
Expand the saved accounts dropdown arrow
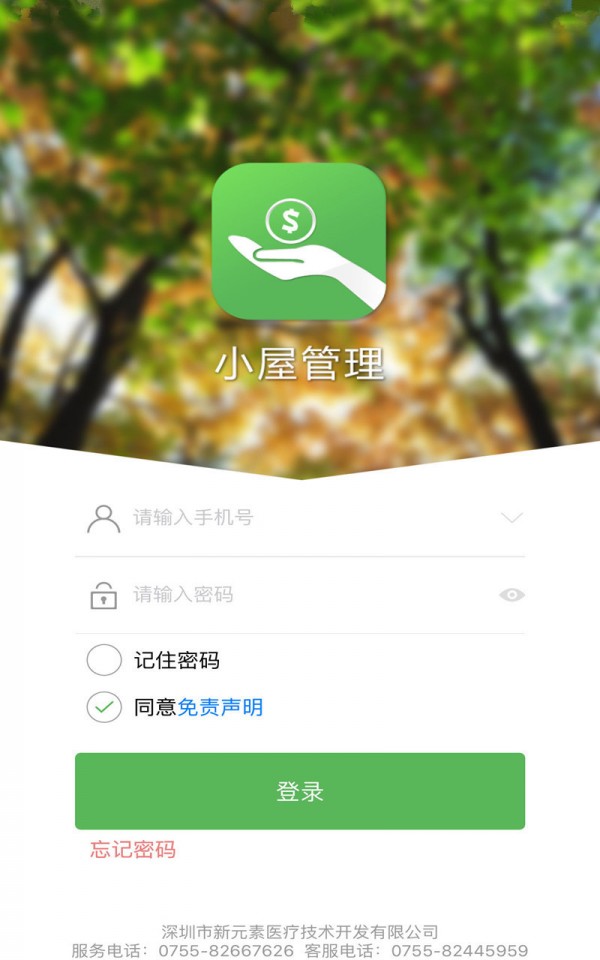pyautogui.click(x=512, y=518)
